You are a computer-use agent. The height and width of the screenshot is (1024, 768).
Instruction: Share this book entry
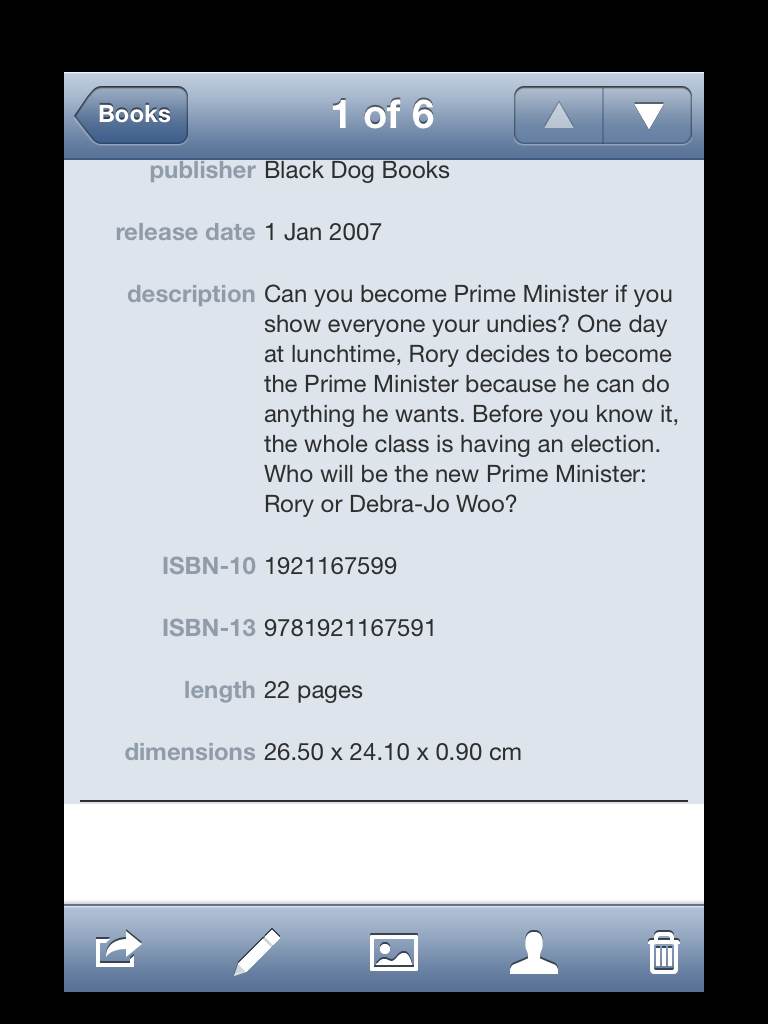[118, 950]
